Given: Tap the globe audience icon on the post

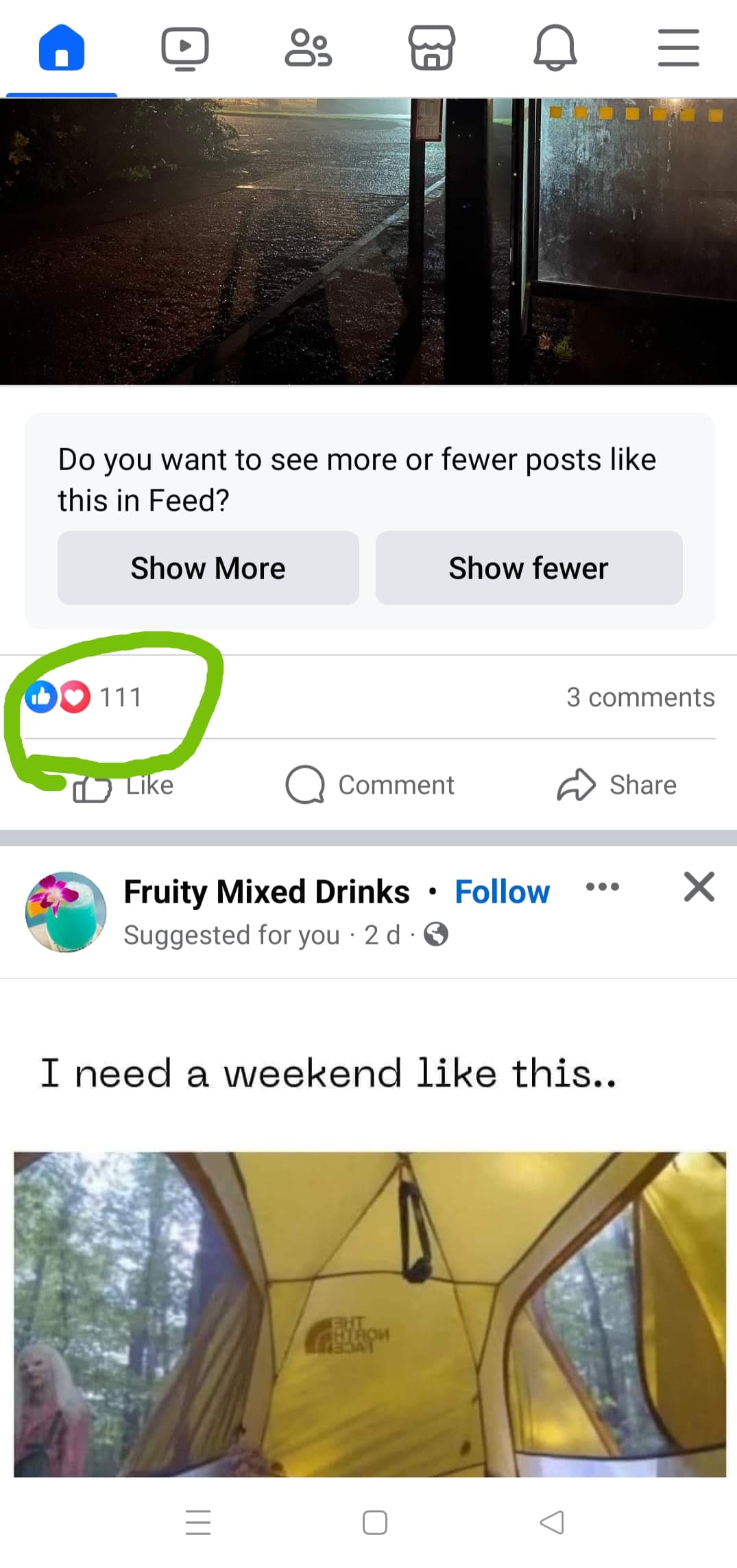Looking at the screenshot, I should pos(437,934).
